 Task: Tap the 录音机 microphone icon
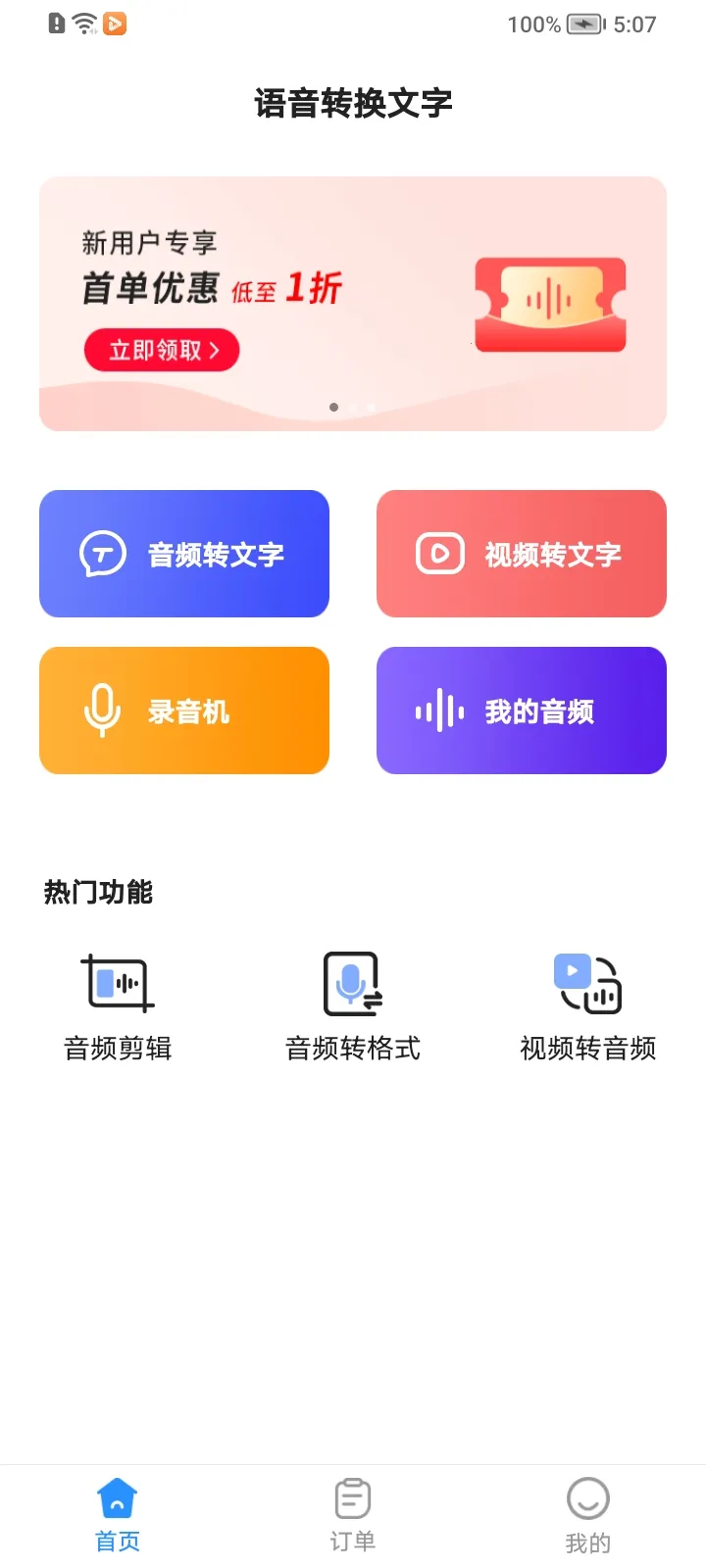(102, 710)
